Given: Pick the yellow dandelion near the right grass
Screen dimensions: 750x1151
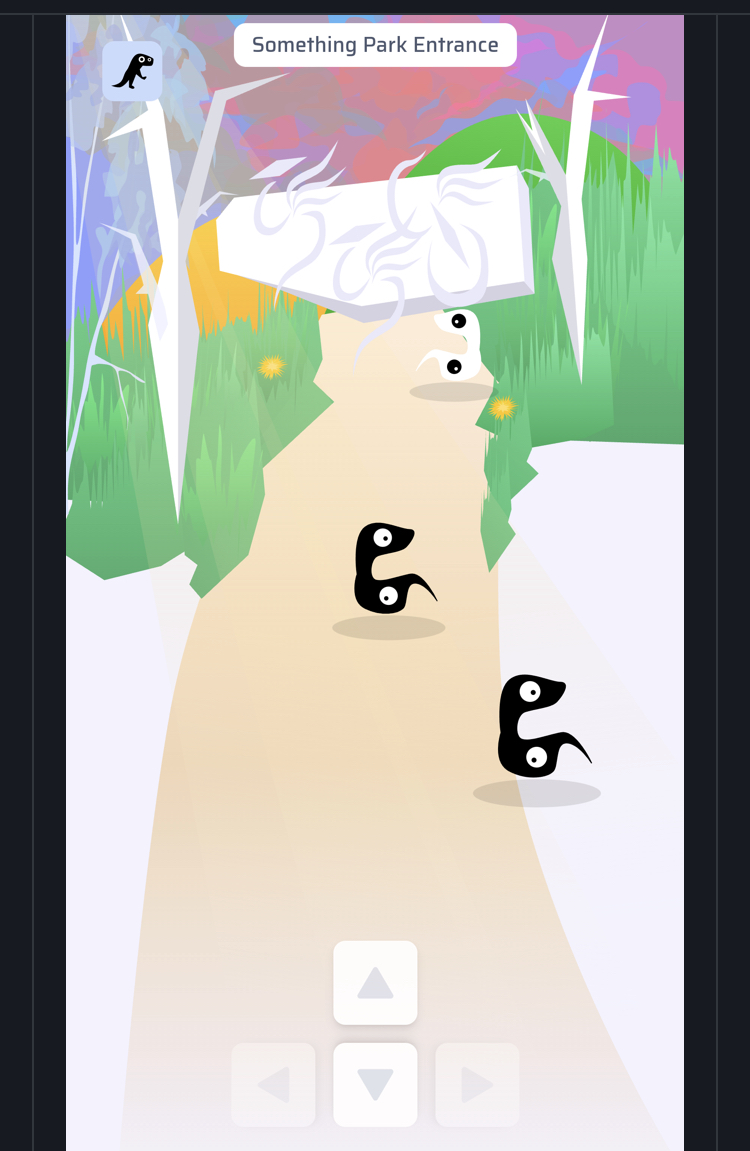Looking at the screenshot, I should click(500, 408).
